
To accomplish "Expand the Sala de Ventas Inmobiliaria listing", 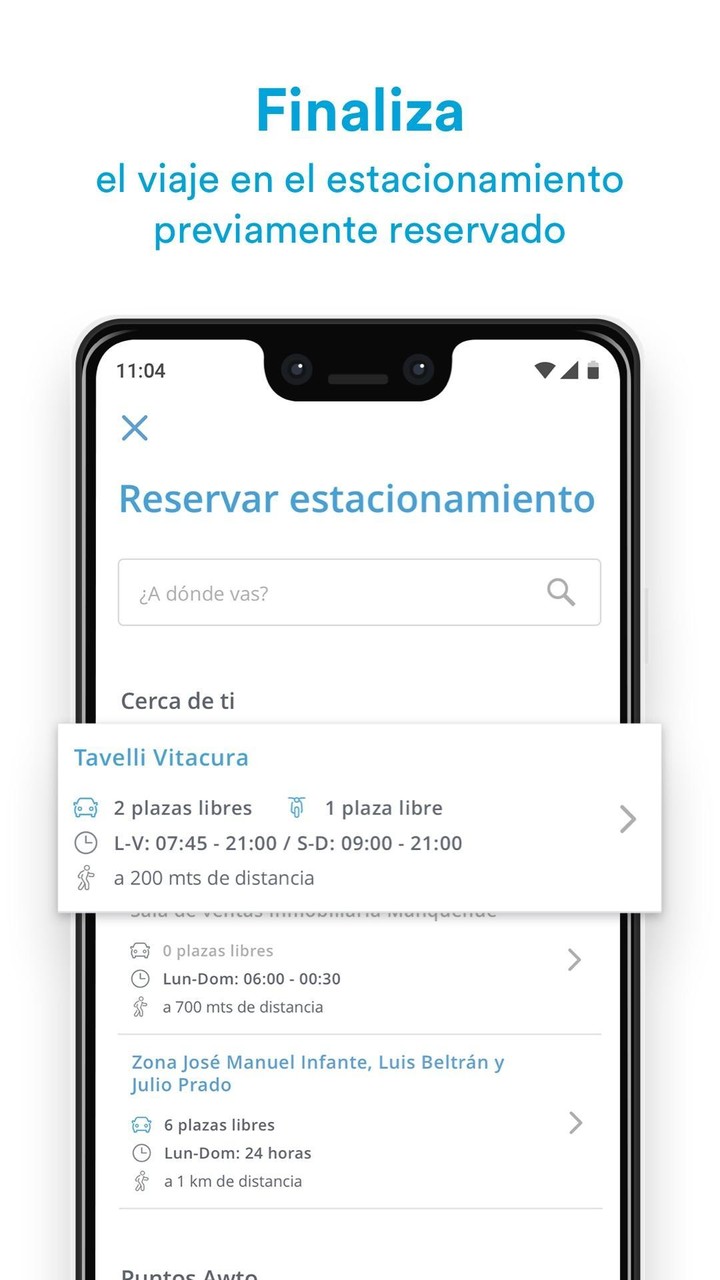I will tap(575, 960).
